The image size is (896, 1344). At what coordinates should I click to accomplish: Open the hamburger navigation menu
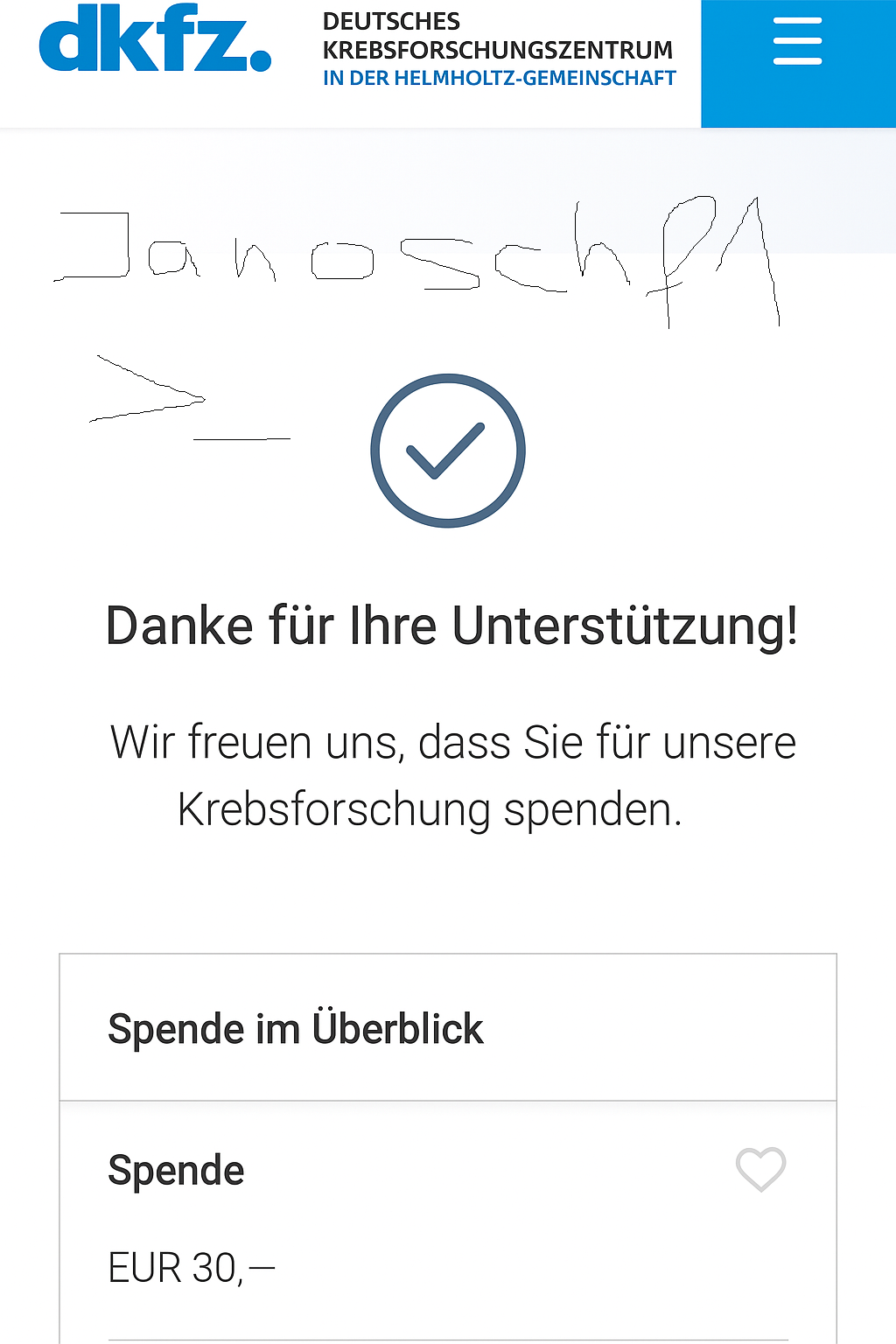click(x=797, y=42)
